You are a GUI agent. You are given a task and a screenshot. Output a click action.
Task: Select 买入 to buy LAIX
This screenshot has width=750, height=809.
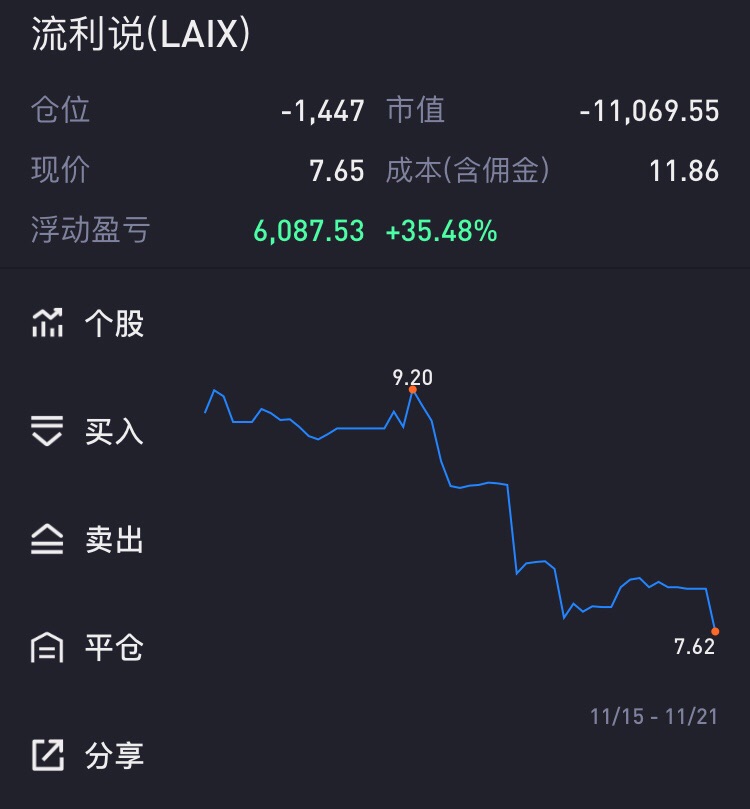tap(88, 432)
